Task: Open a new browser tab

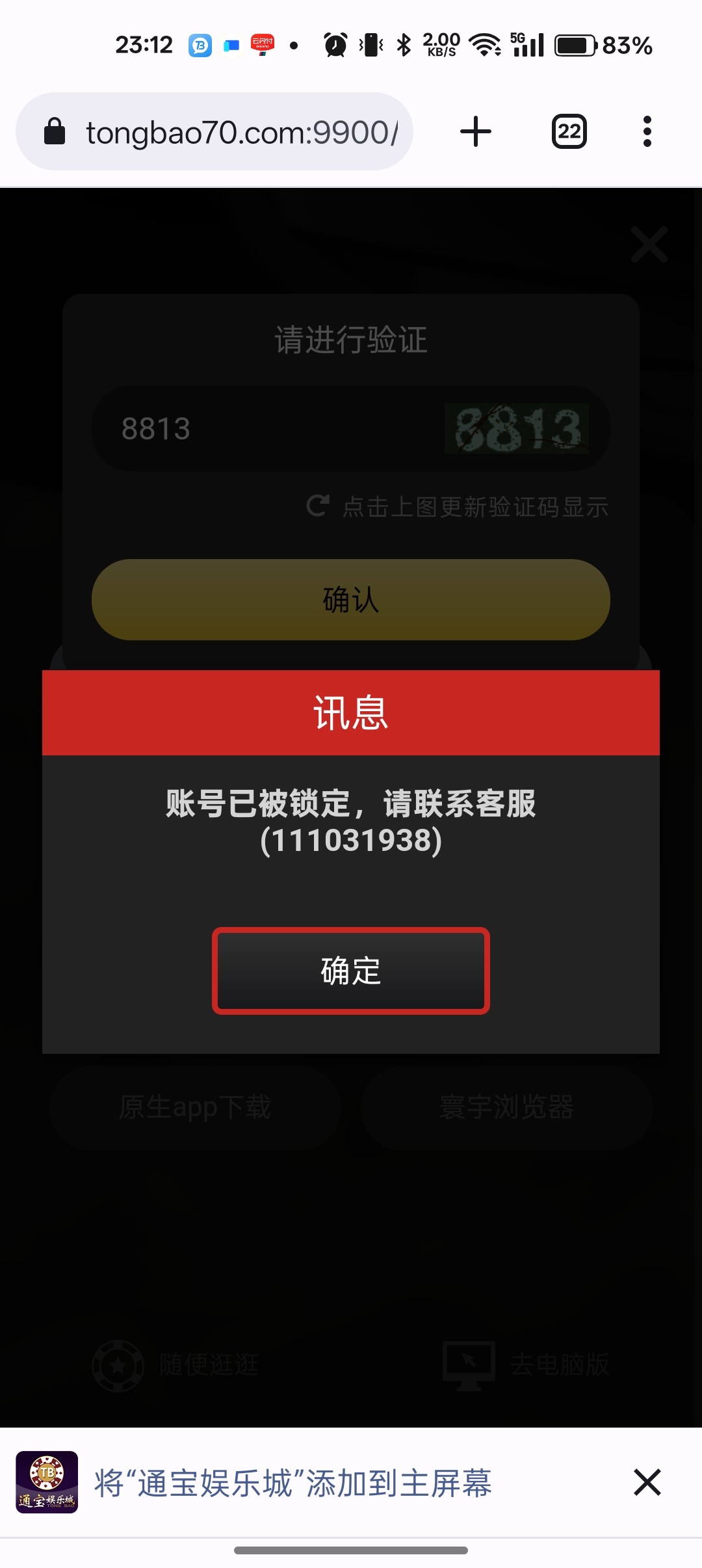Action: pyautogui.click(x=475, y=132)
